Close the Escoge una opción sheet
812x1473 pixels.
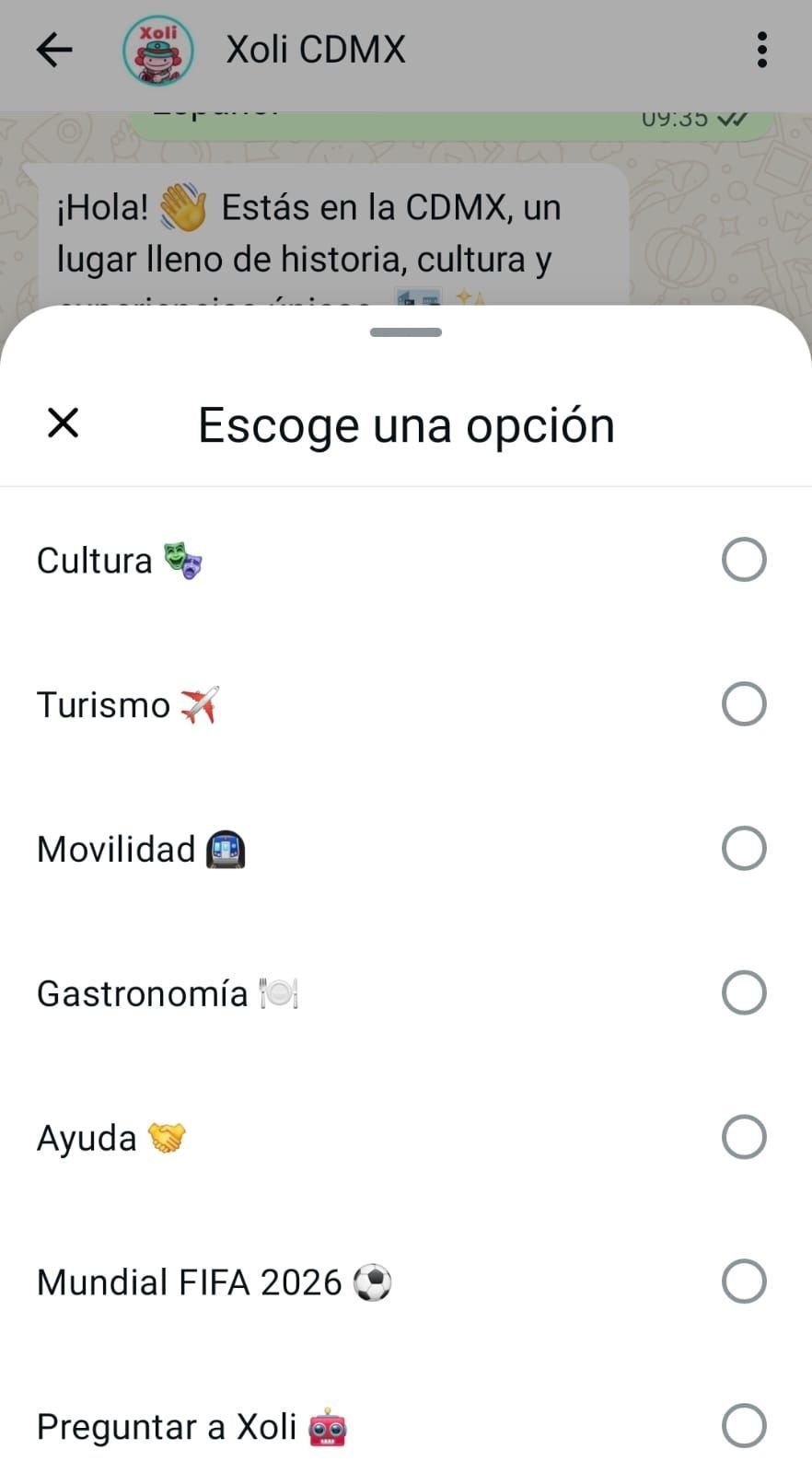(62, 423)
